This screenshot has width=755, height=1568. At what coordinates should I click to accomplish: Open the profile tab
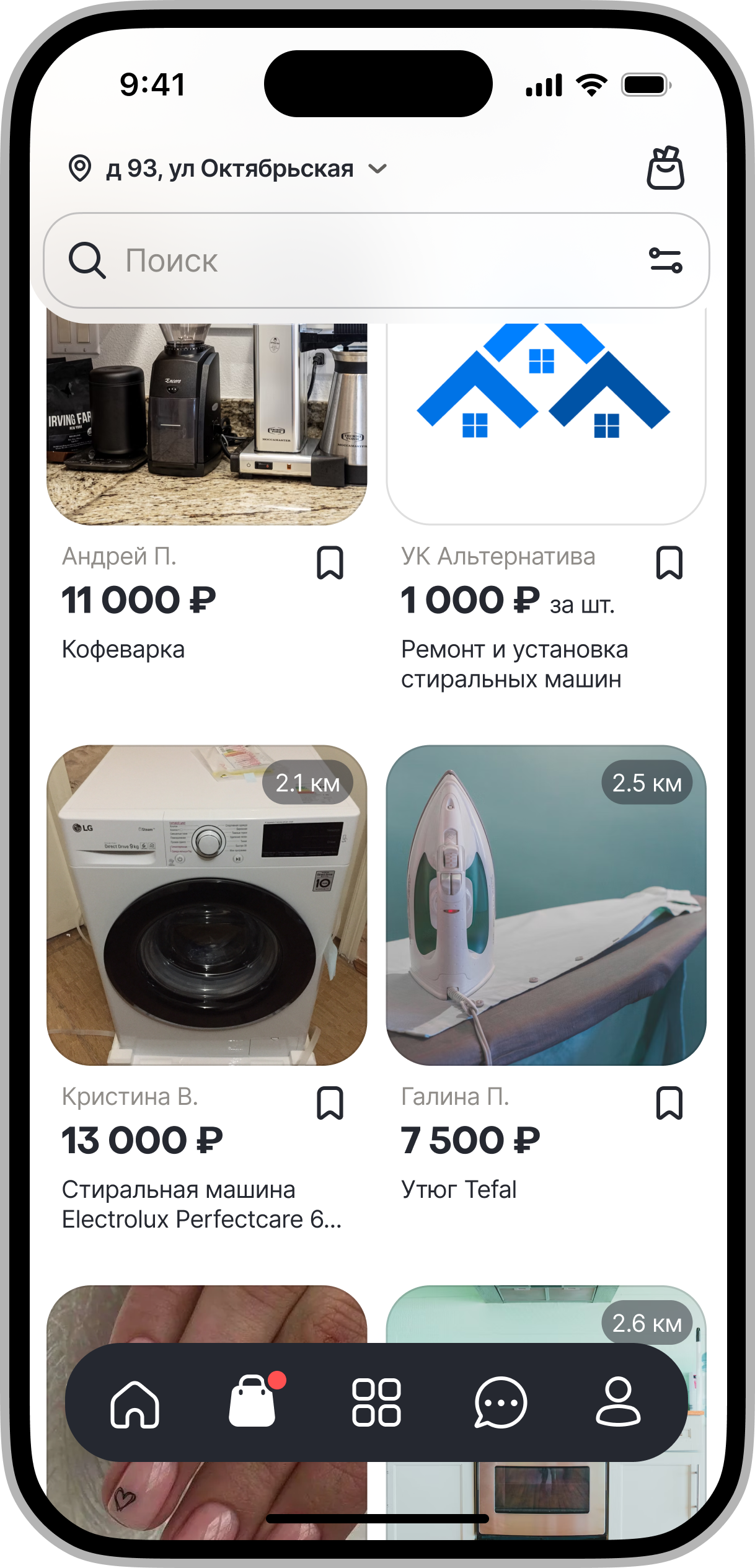point(617,1402)
